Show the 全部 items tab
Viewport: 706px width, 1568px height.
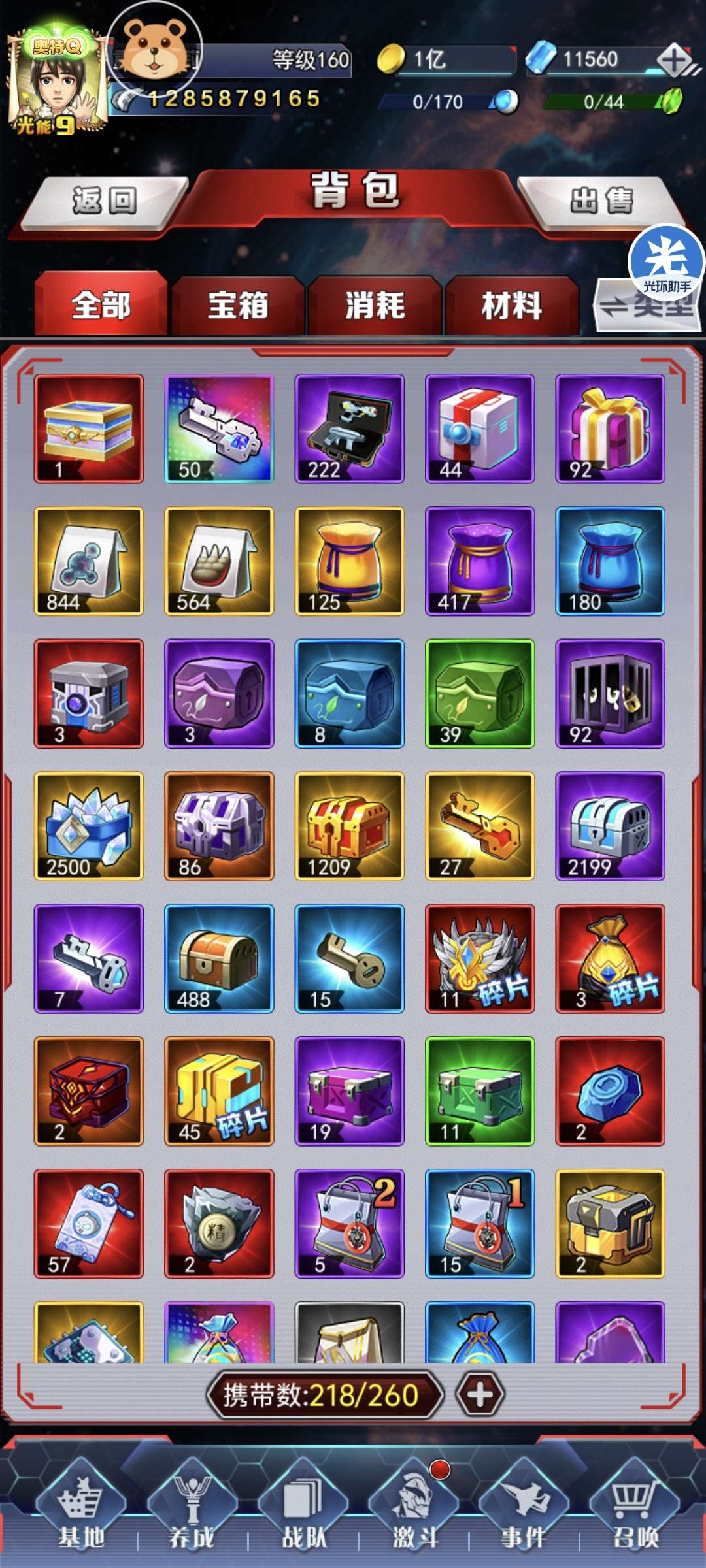[x=101, y=304]
